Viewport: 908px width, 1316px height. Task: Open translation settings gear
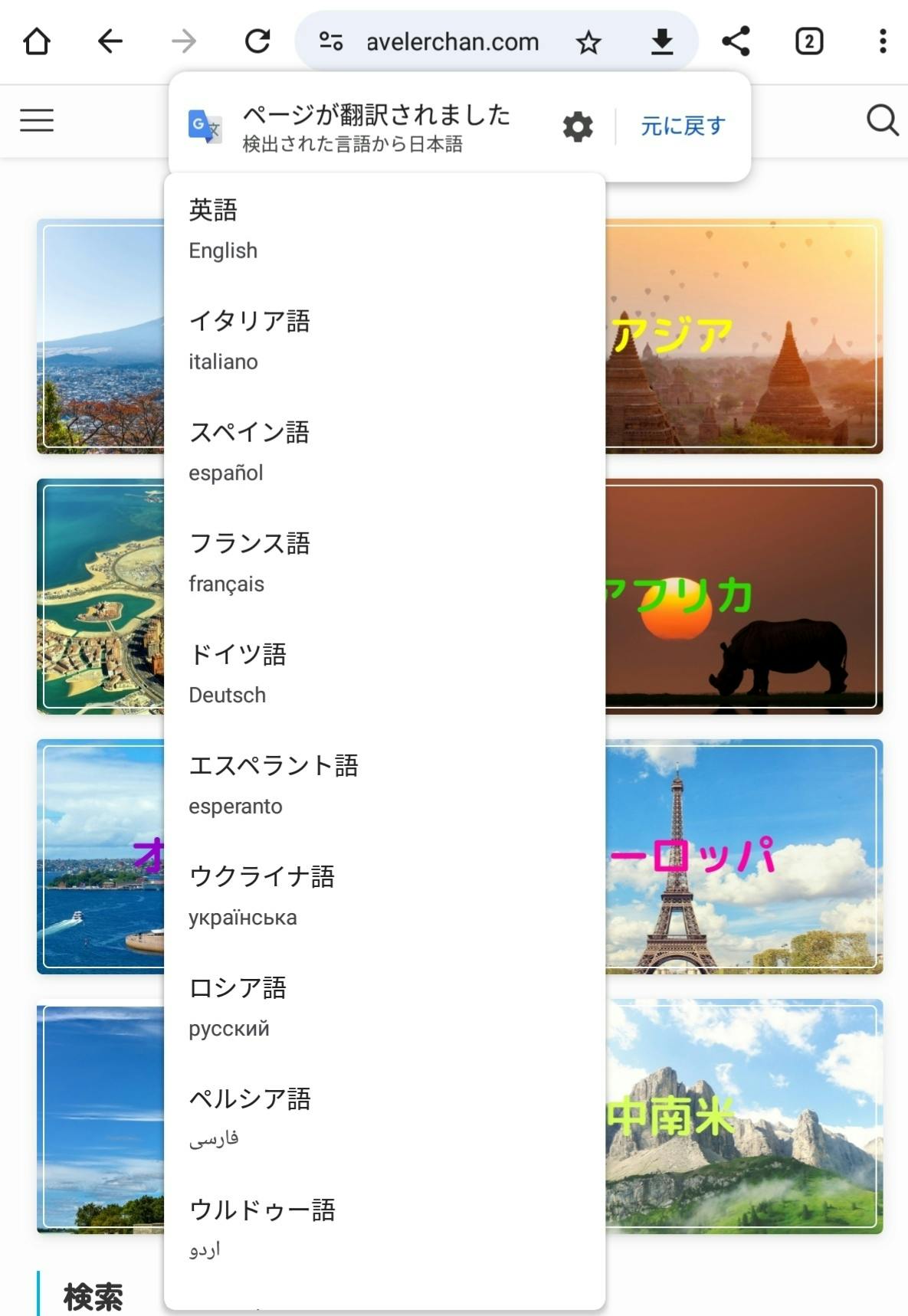coord(578,126)
